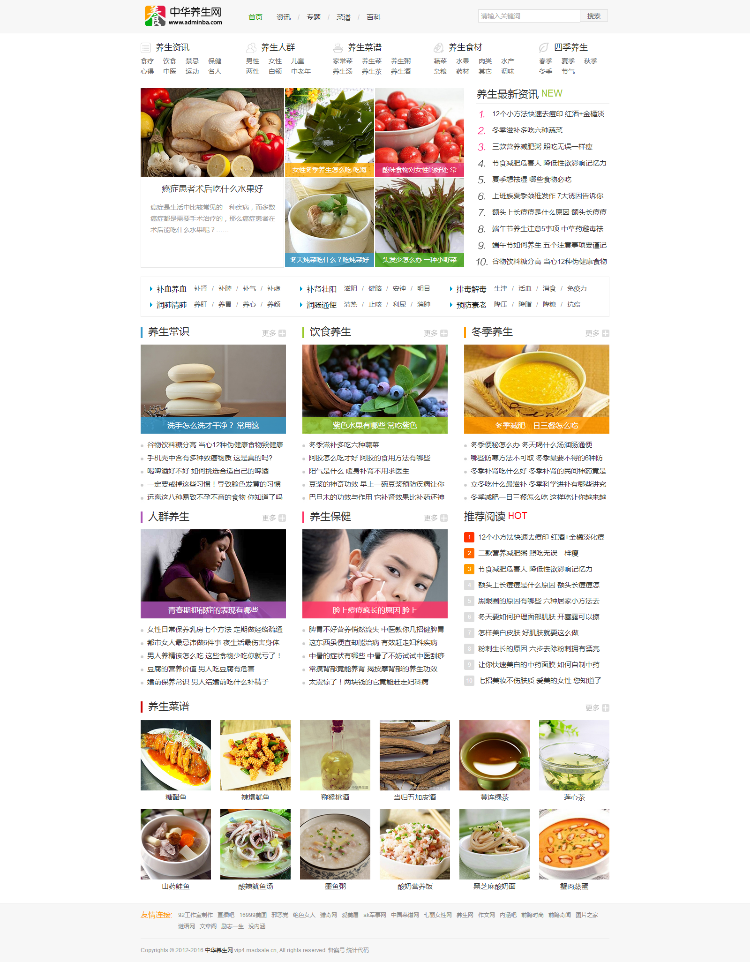Tap the keyword search input box
The height and width of the screenshot is (962, 750).
pyautogui.click(x=528, y=16)
